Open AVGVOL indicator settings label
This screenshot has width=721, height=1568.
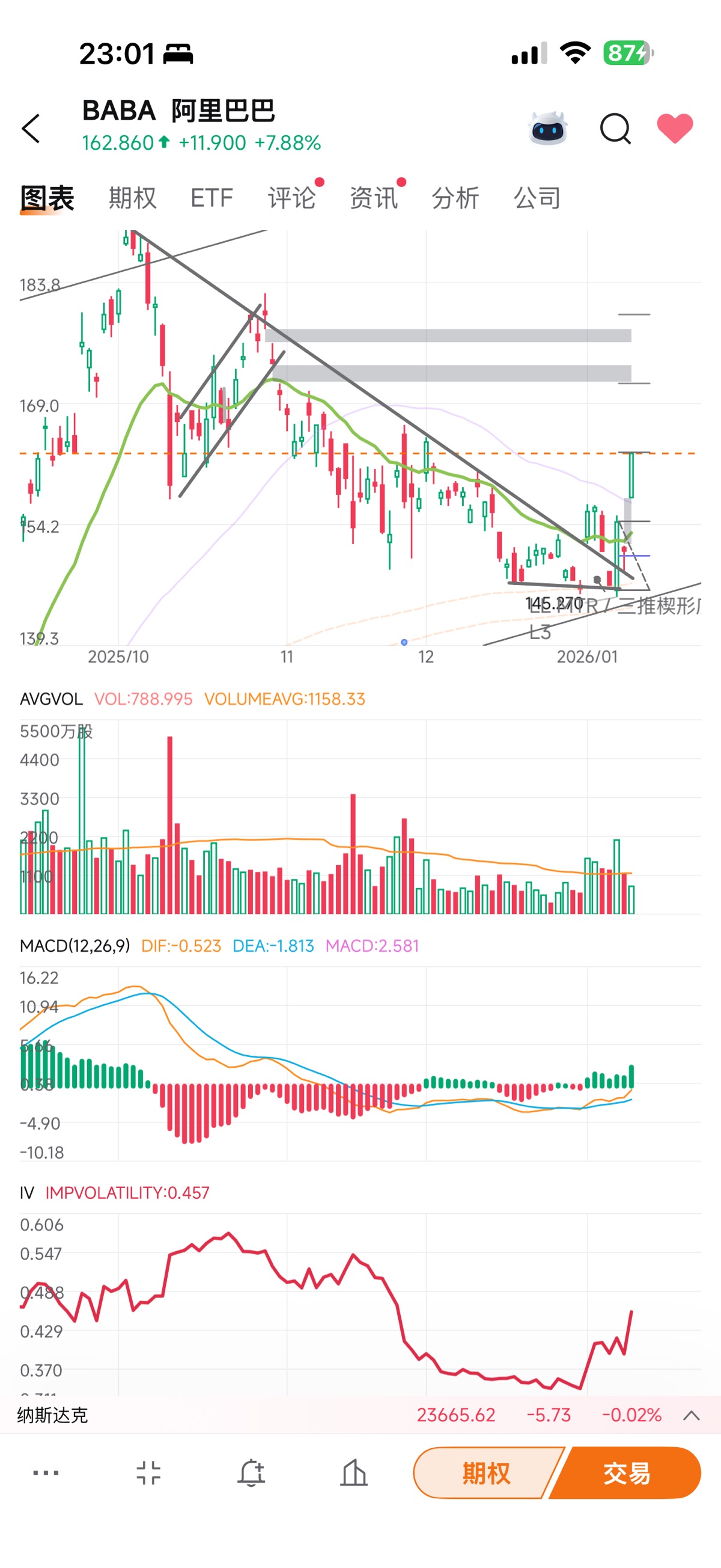coord(51,699)
